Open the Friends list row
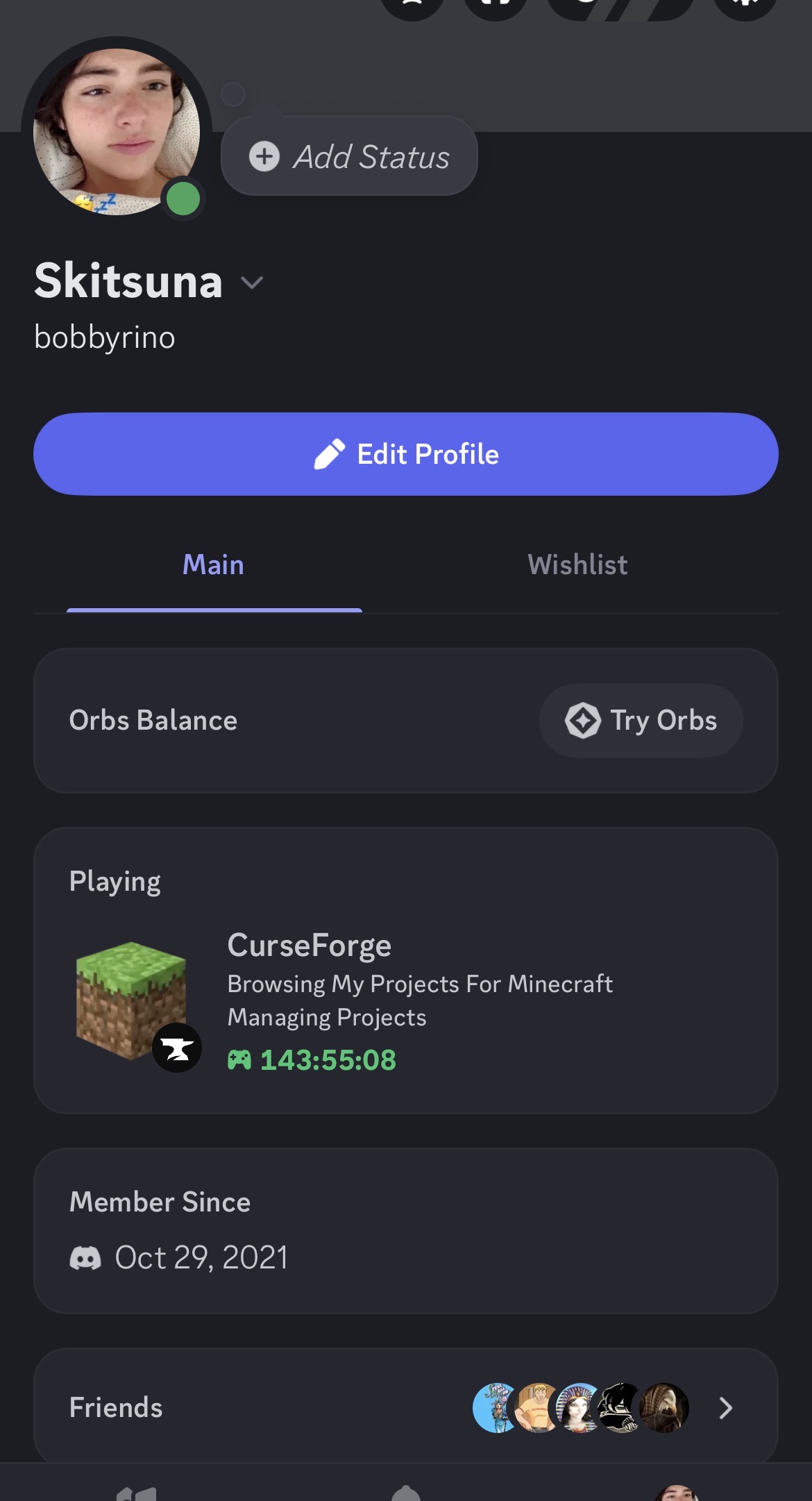 coord(406,1407)
